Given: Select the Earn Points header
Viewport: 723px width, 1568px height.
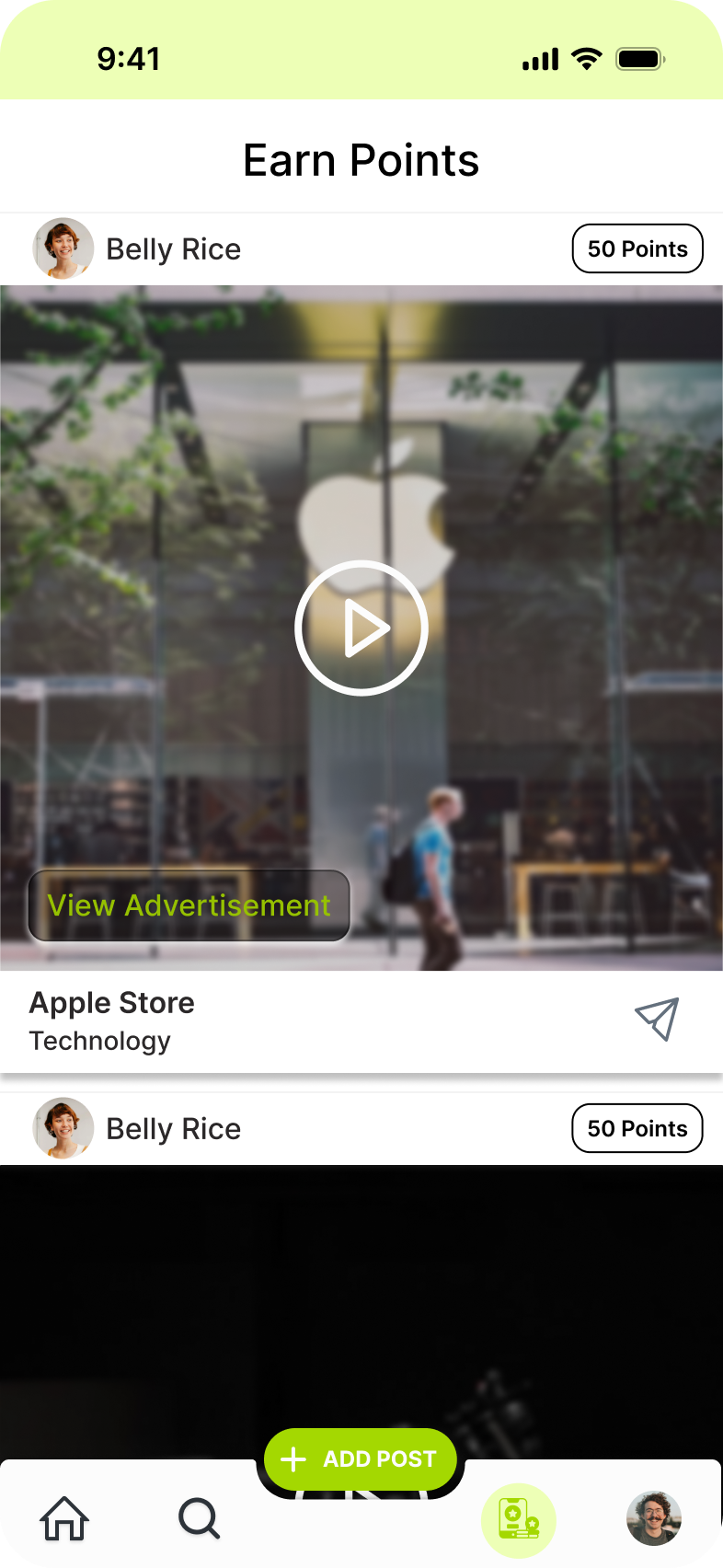Looking at the screenshot, I should click(361, 159).
